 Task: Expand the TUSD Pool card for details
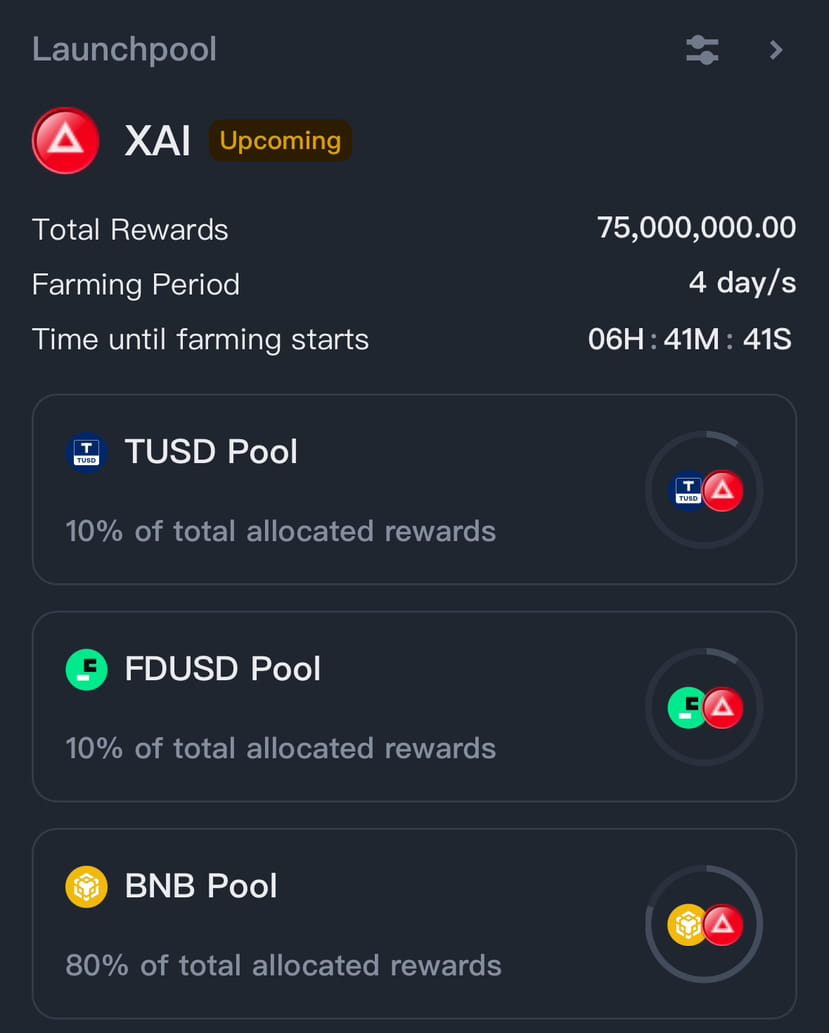[x=414, y=490]
